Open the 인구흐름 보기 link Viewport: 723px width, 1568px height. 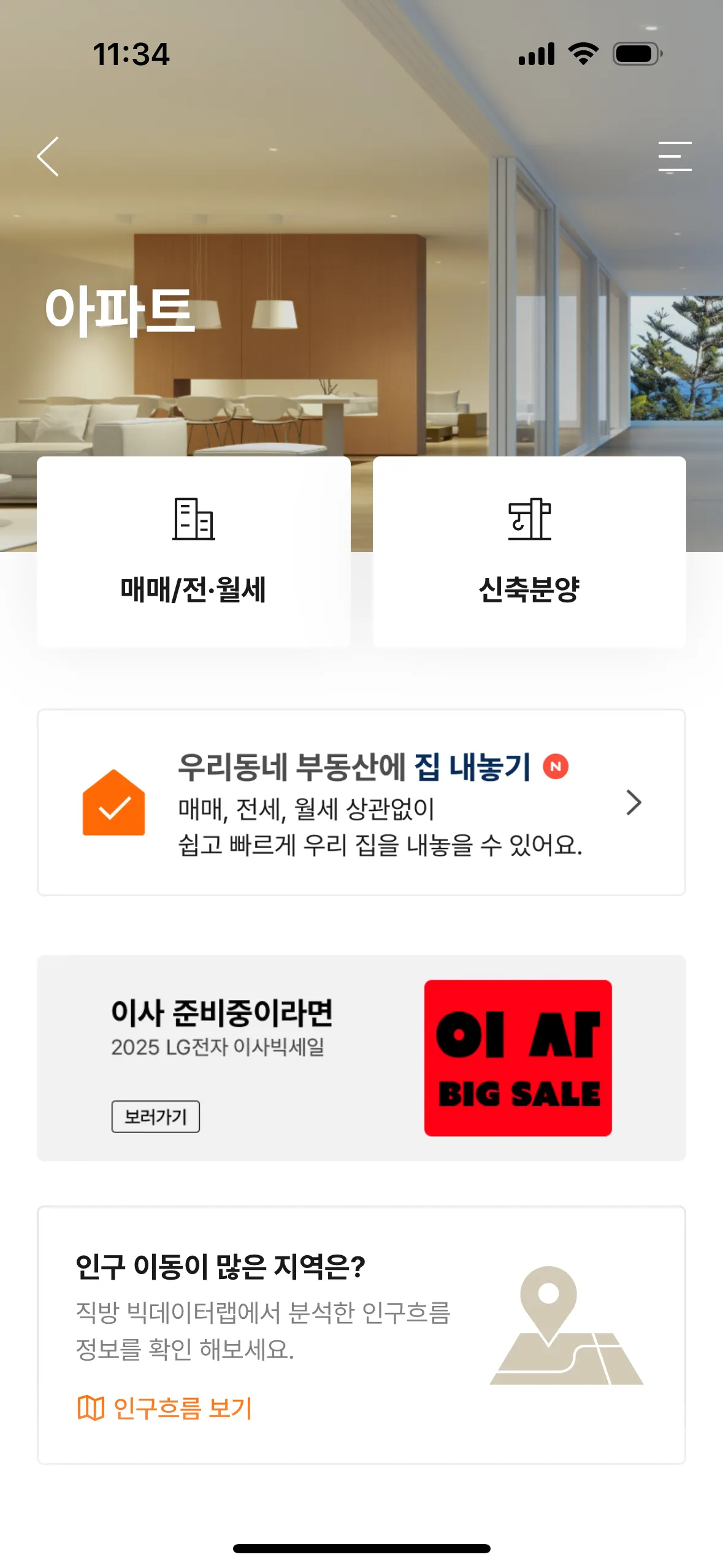[x=165, y=1407]
